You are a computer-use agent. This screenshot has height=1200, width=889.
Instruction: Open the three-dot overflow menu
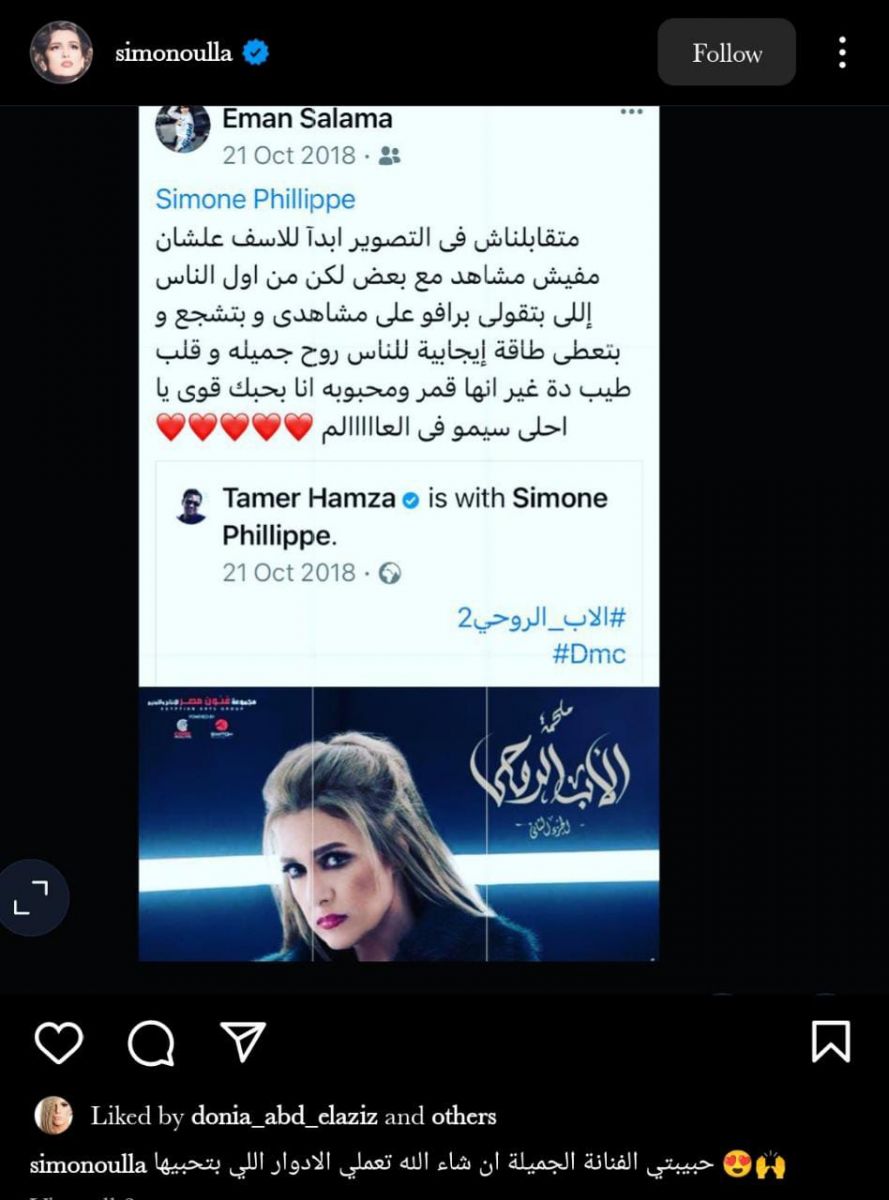pos(842,53)
